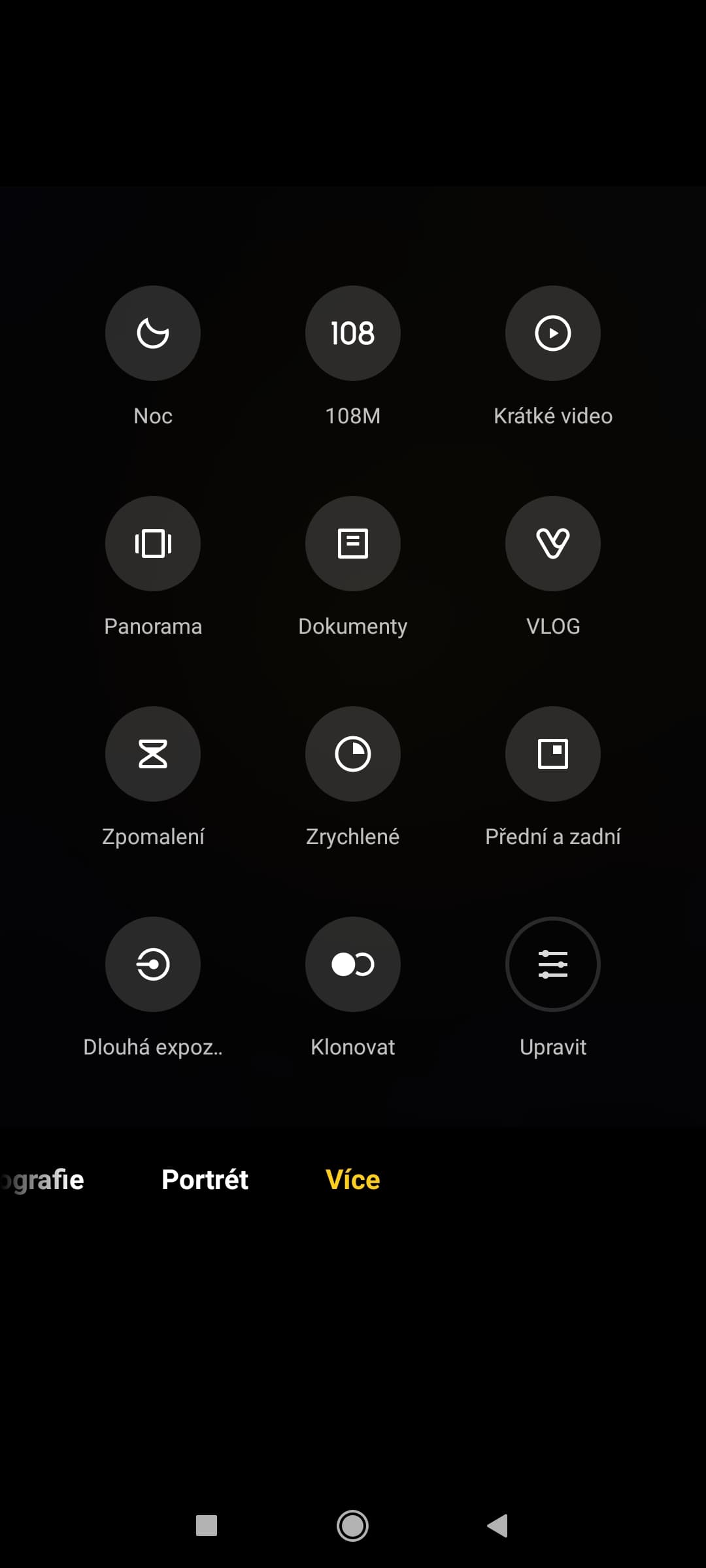Select the Více tab

353,1179
